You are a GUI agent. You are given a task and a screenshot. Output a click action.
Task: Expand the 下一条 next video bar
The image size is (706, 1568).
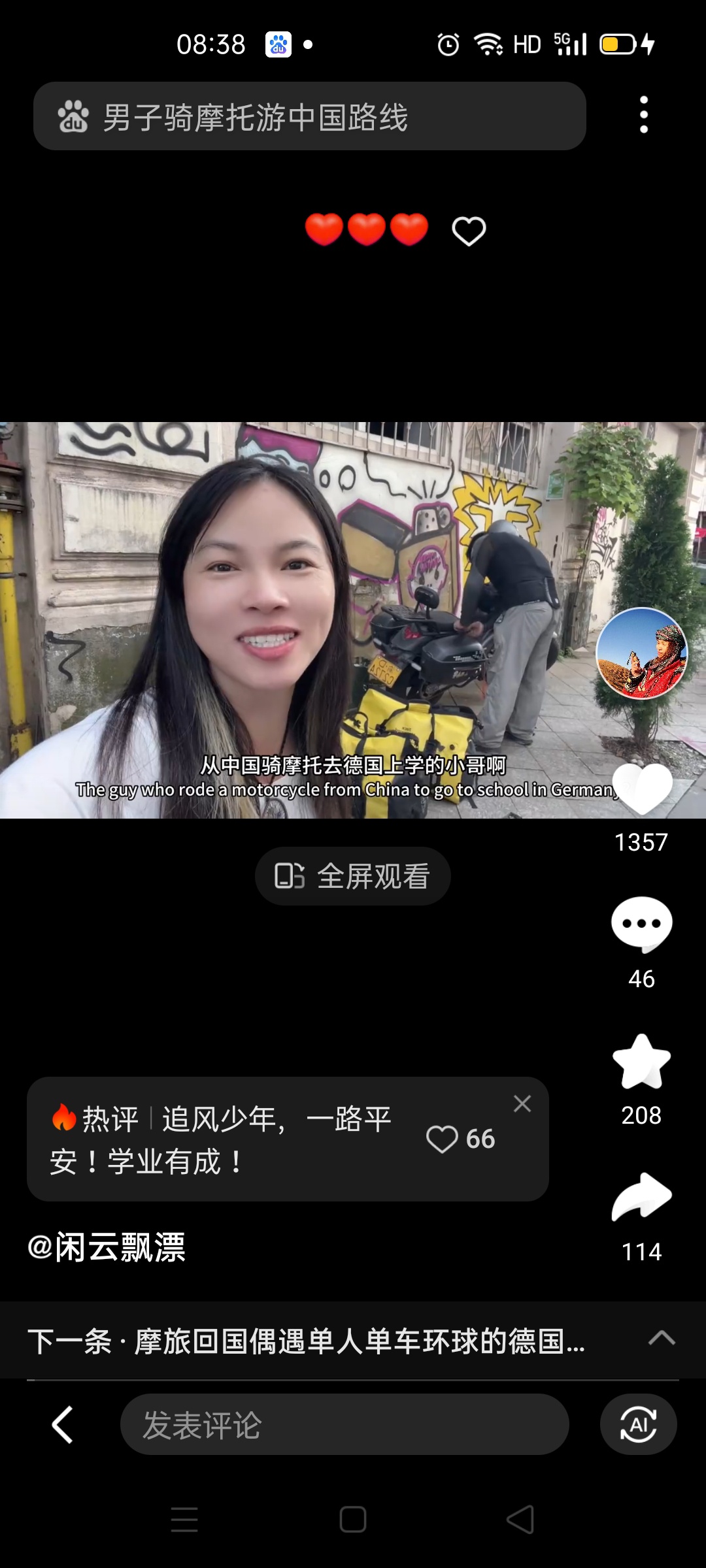[x=661, y=1338]
